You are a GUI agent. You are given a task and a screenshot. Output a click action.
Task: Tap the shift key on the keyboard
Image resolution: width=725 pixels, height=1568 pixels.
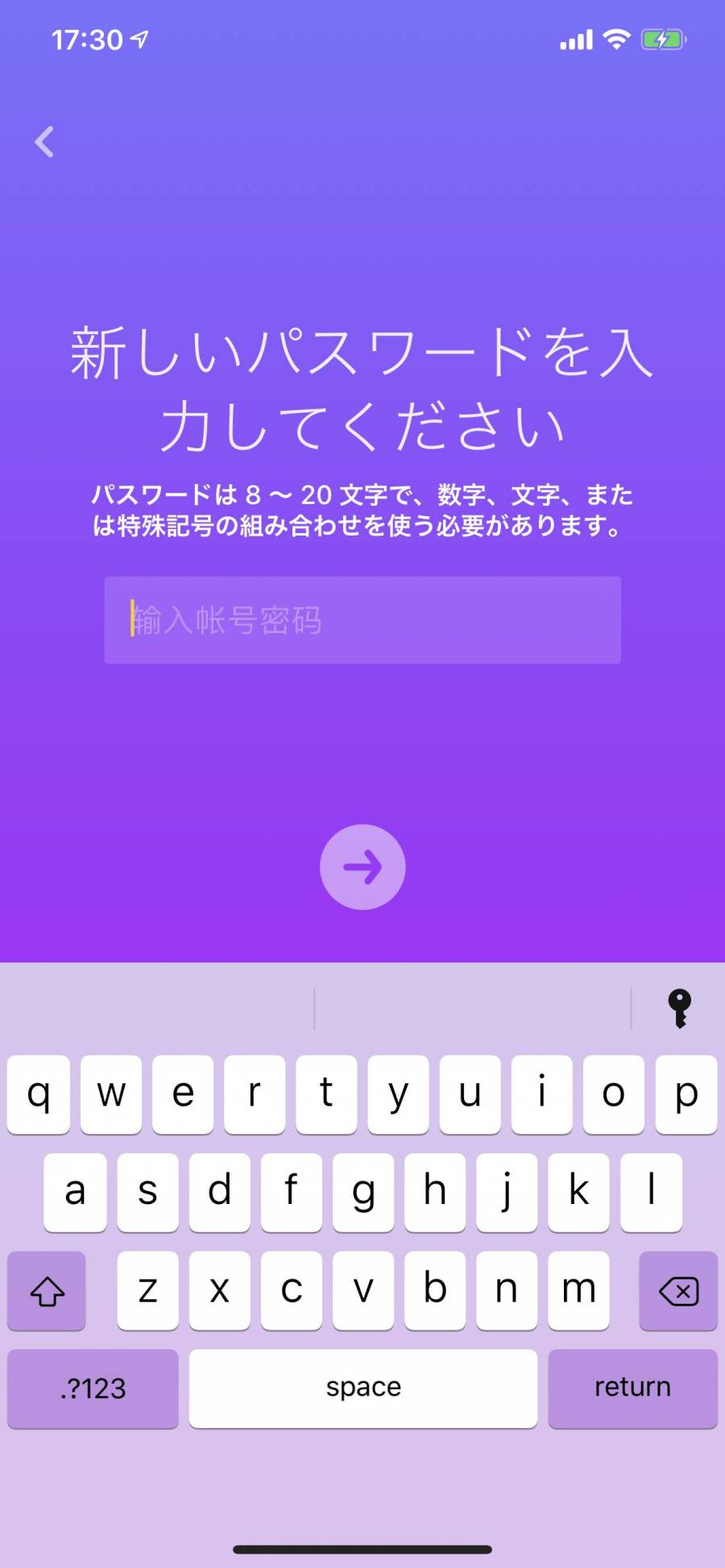click(x=47, y=1291)
